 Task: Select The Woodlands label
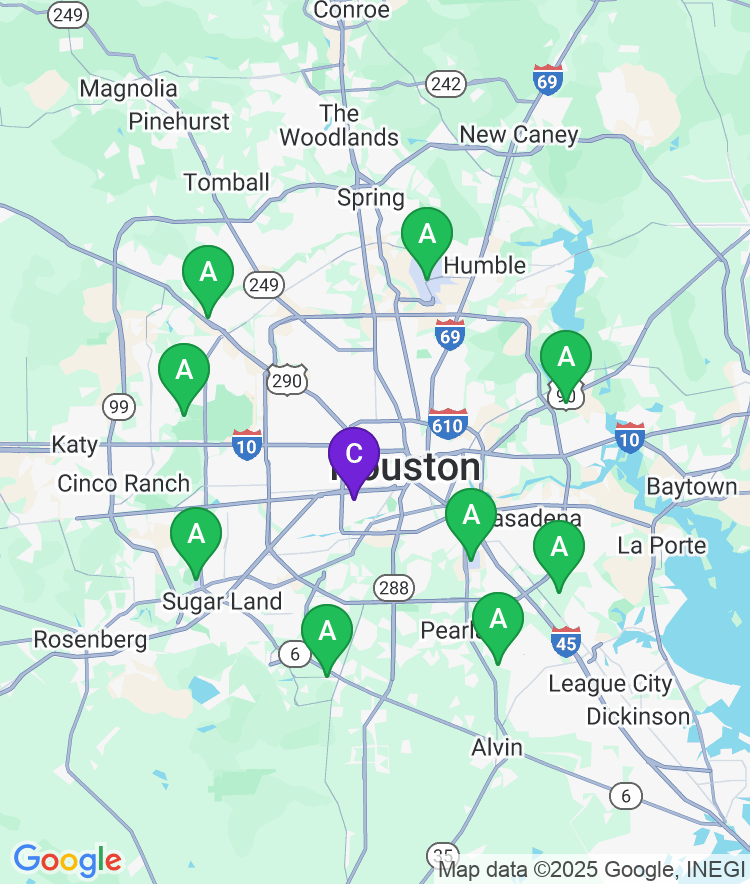tap(340, 125)
